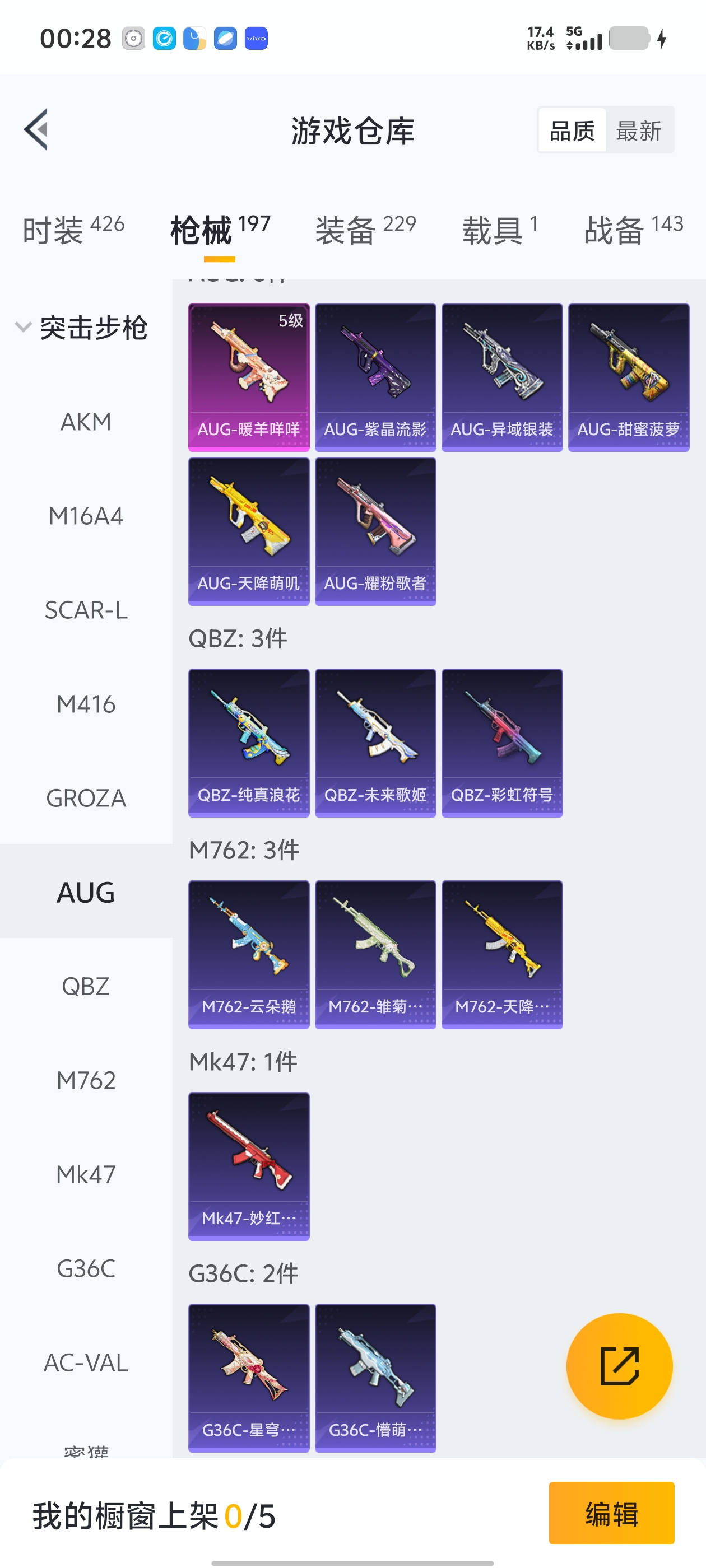
Task: Collapse the 突击步枪 category
Action: coord(23,328)
